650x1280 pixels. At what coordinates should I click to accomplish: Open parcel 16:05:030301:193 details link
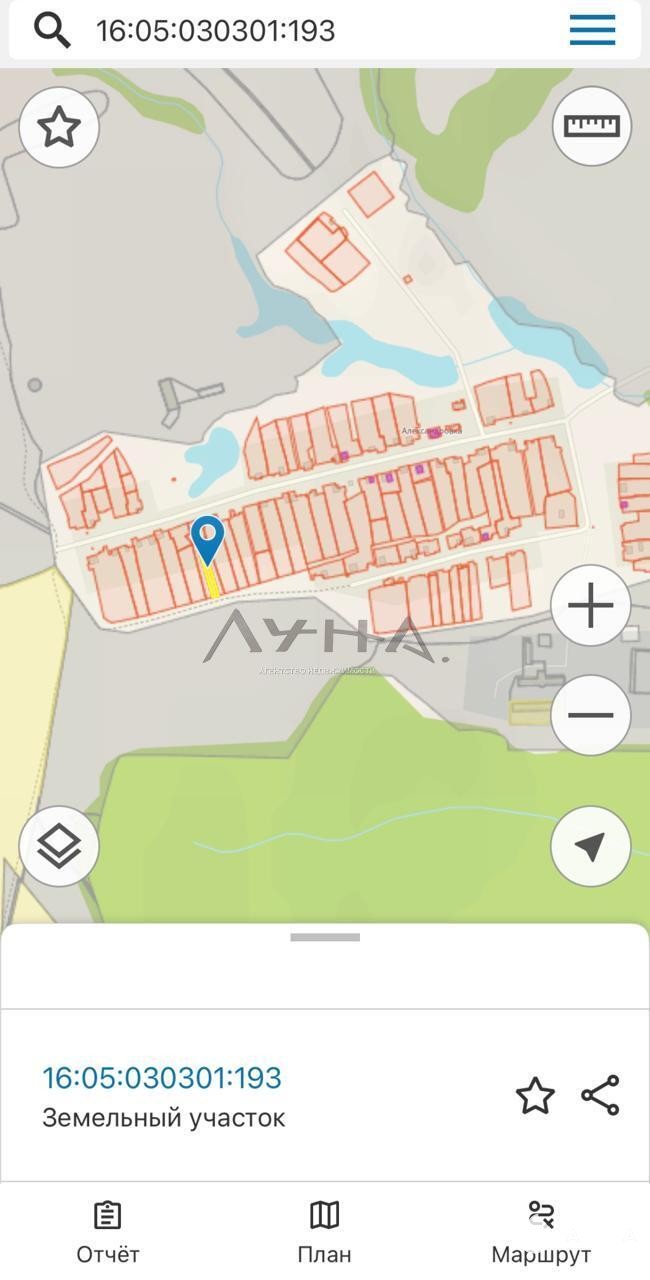point(162,1078)
